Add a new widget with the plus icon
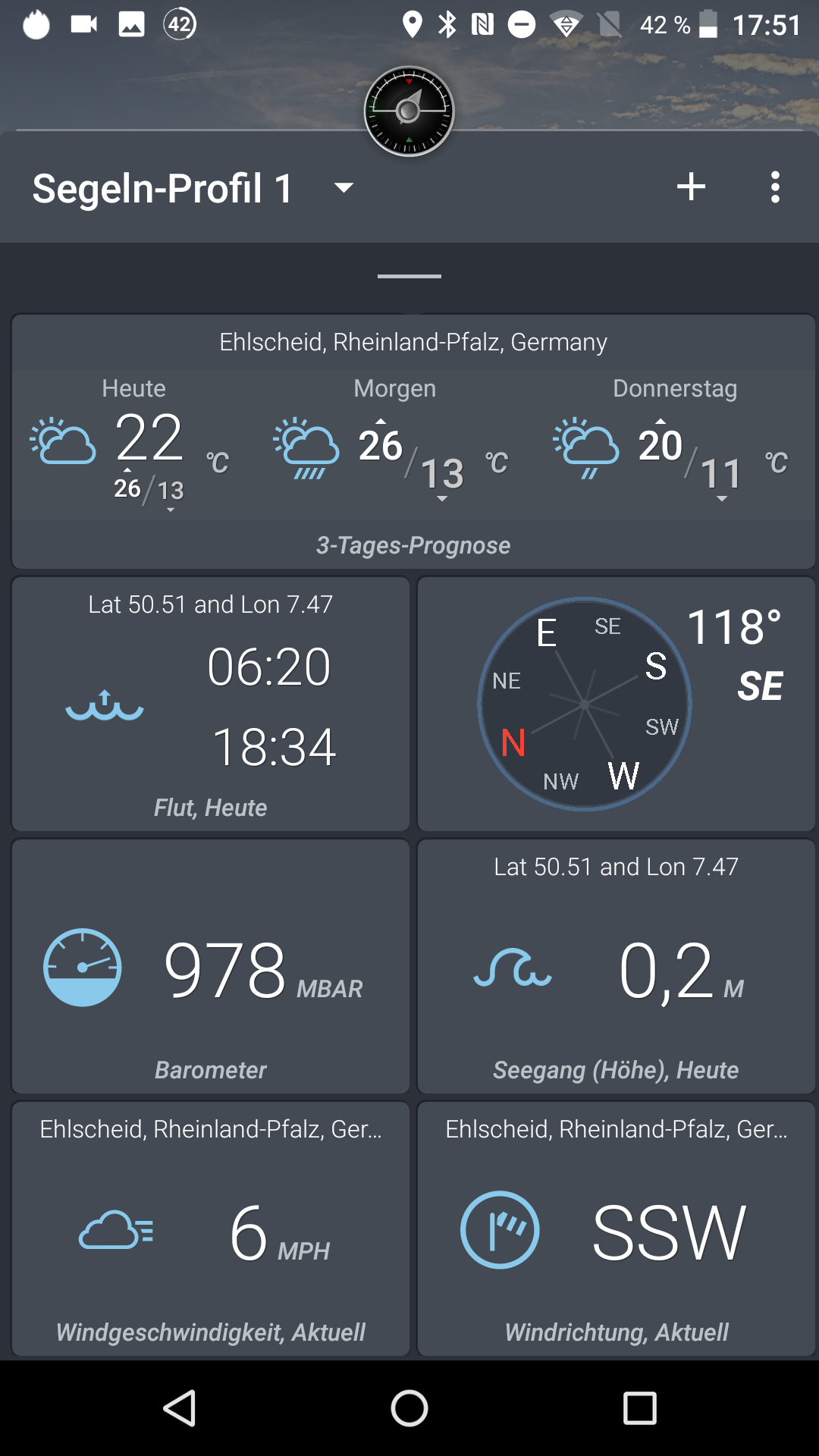The width and height of the screenshot is (819, 1456). [x=691, y=187]
